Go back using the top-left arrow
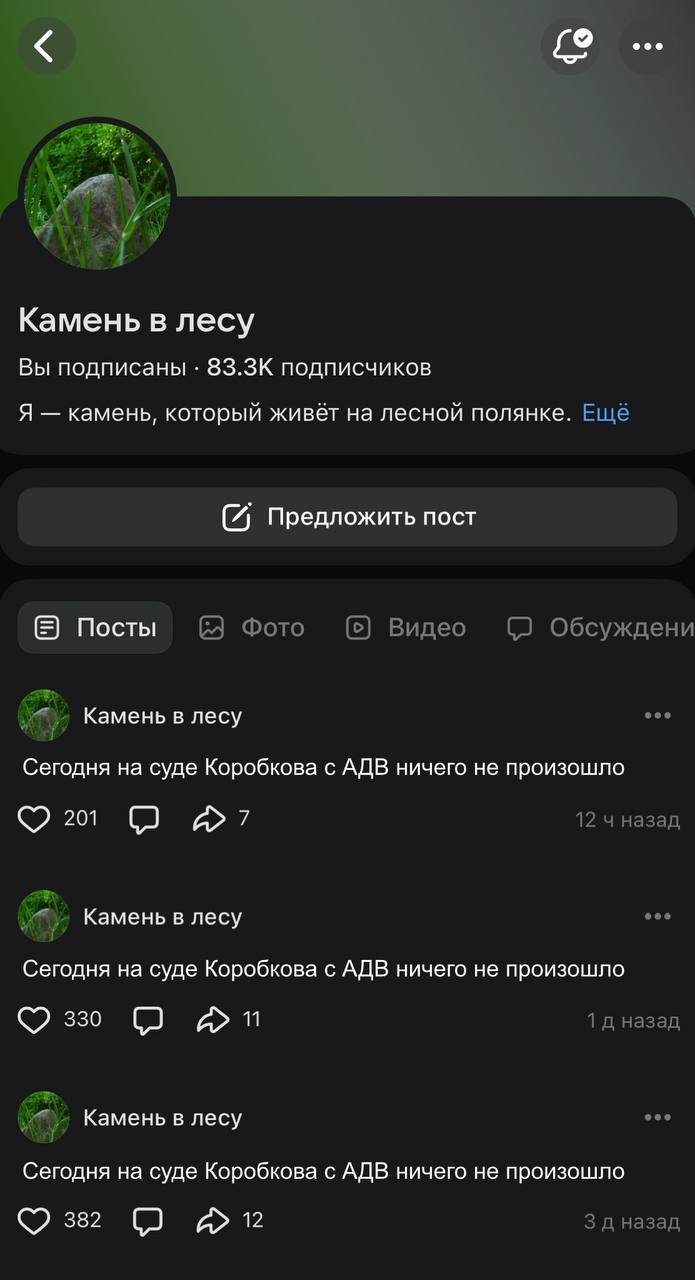This screenshot has height=1280, width=695. pyautogui.click(x=44, y=46)
